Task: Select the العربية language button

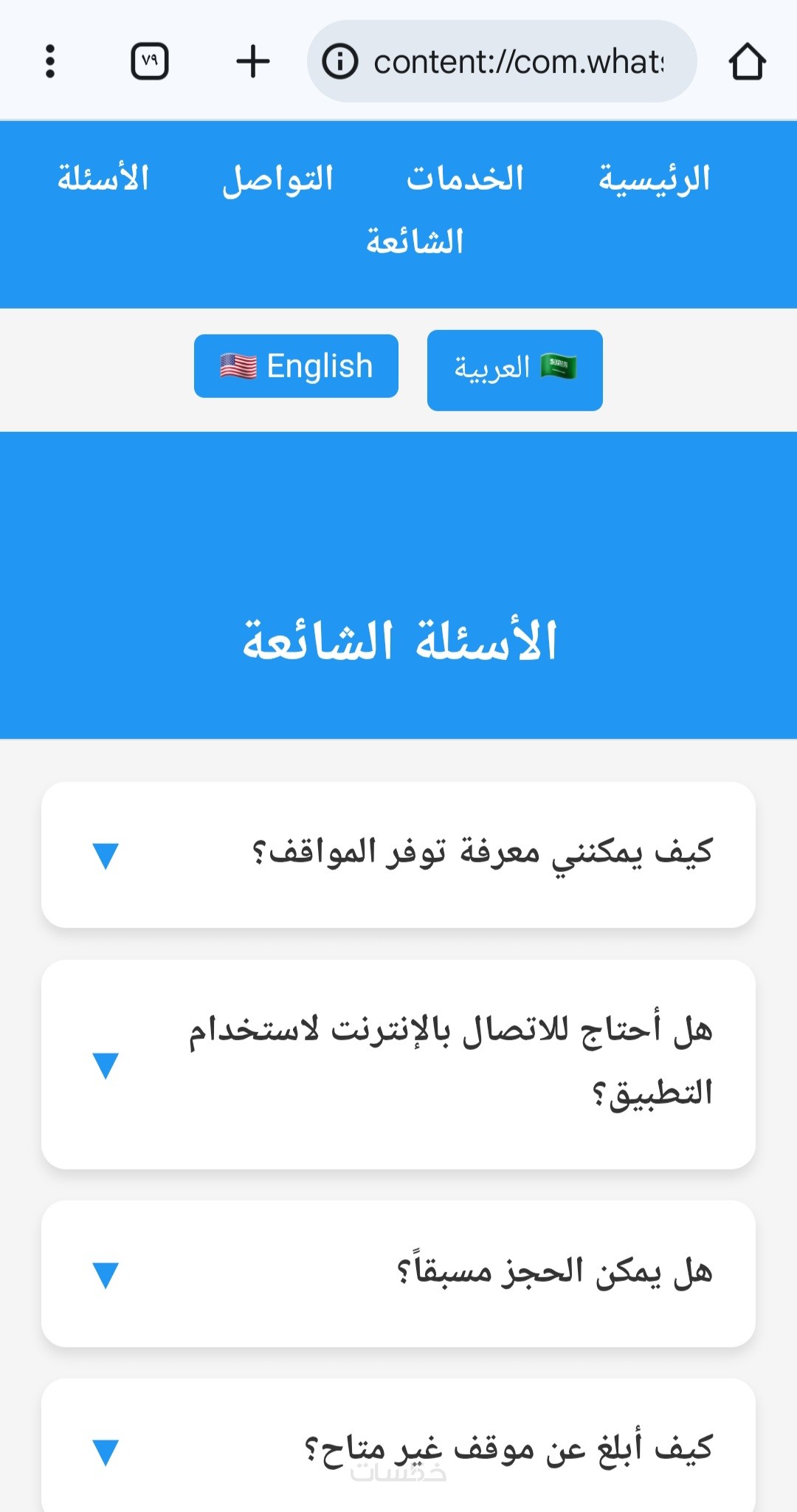Action: click(x=514, y=370)
